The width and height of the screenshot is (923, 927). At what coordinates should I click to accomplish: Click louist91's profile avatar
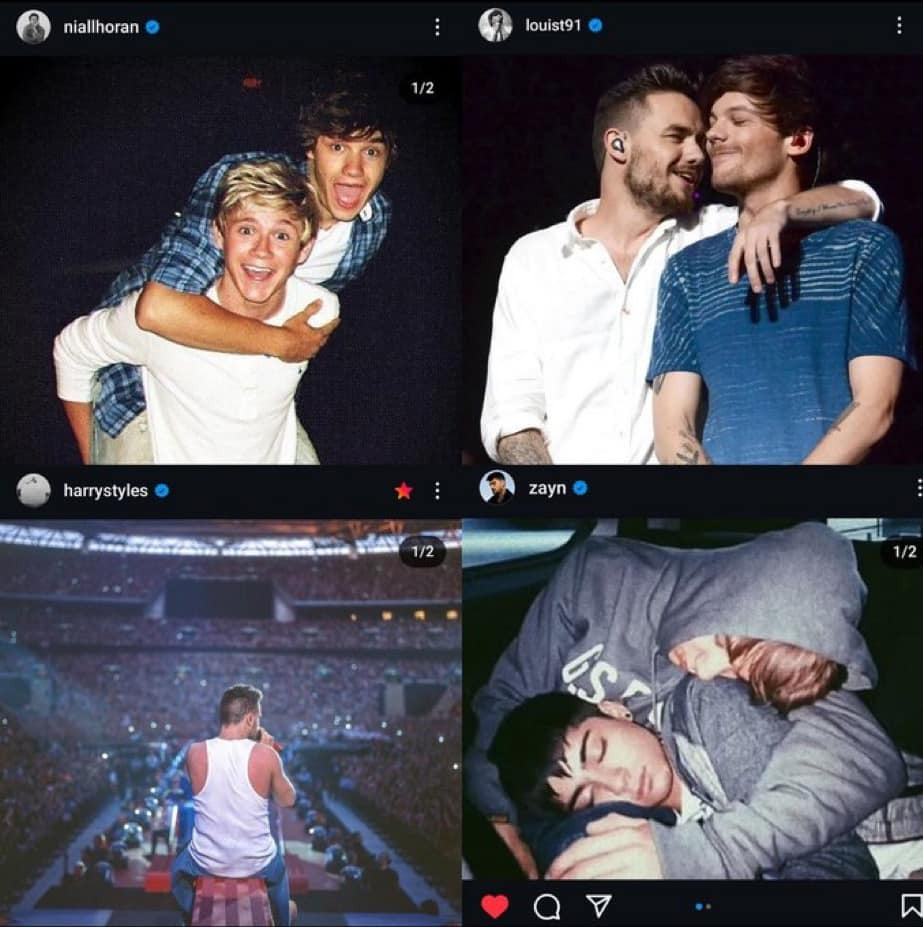493,27
